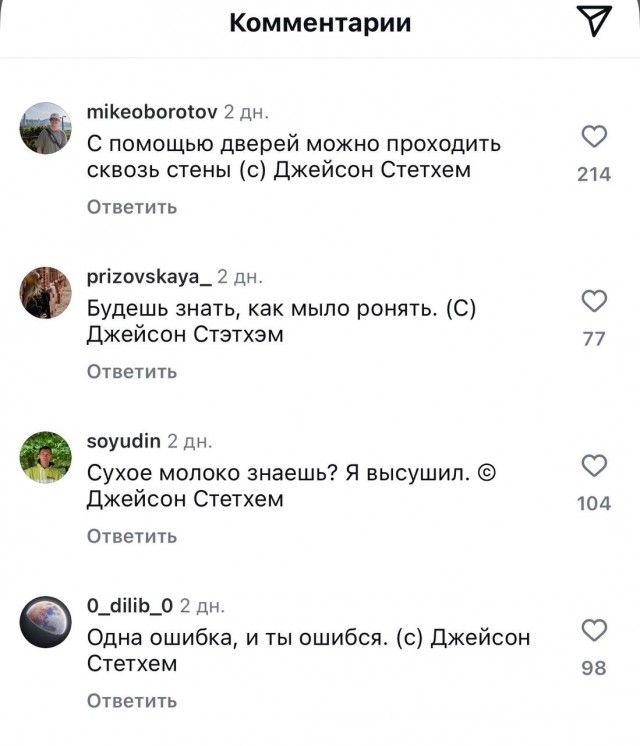The image size is (640, 746).
Task: Open prizovskaya_'s avatar
Action: [x=46, y=293]
